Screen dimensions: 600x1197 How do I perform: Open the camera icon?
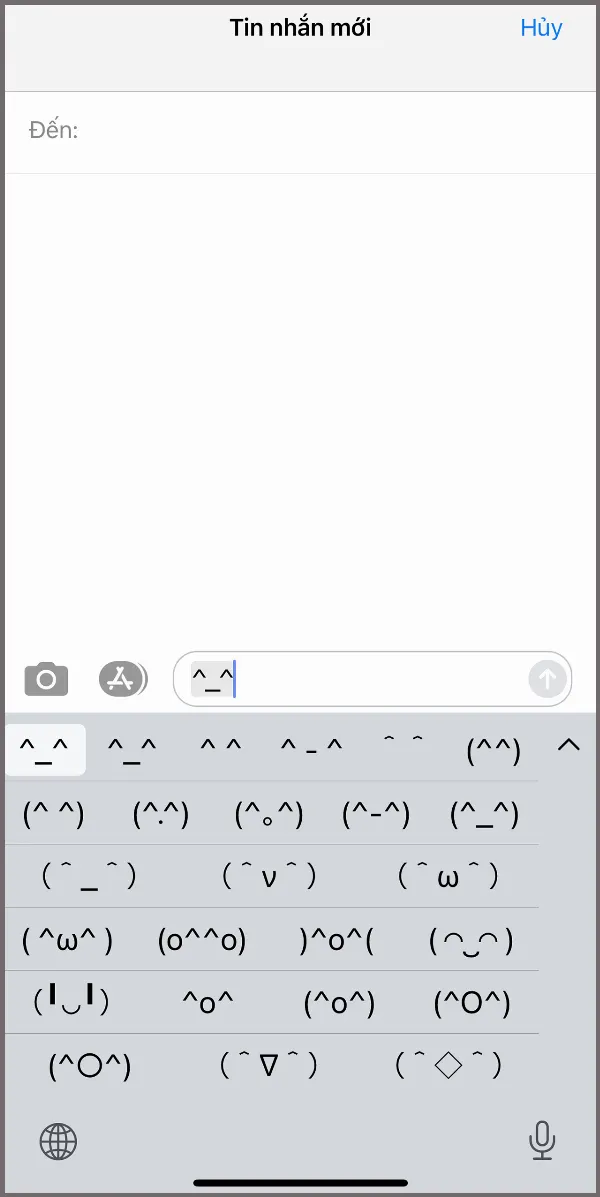click(x=46, y=679)
